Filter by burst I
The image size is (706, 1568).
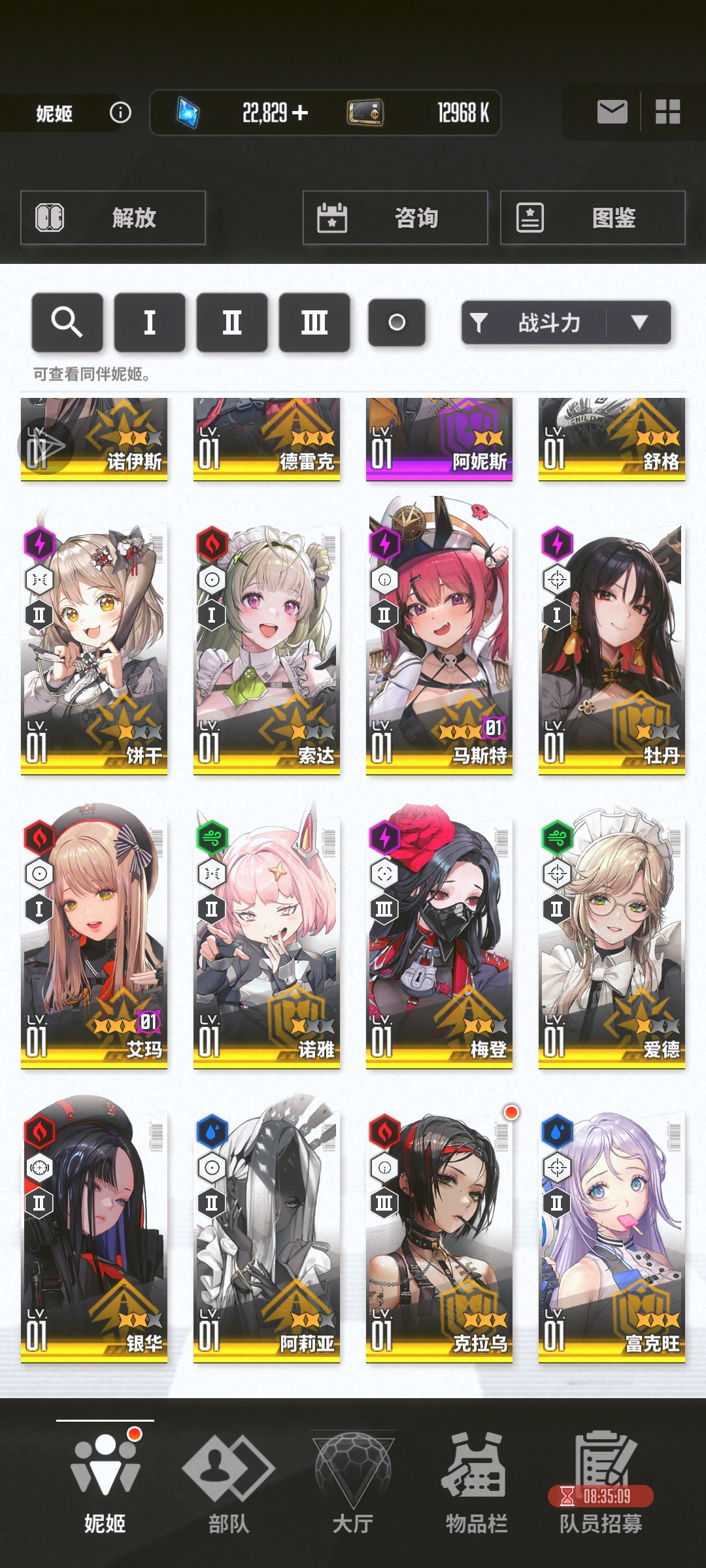click(x=150, y=322)
